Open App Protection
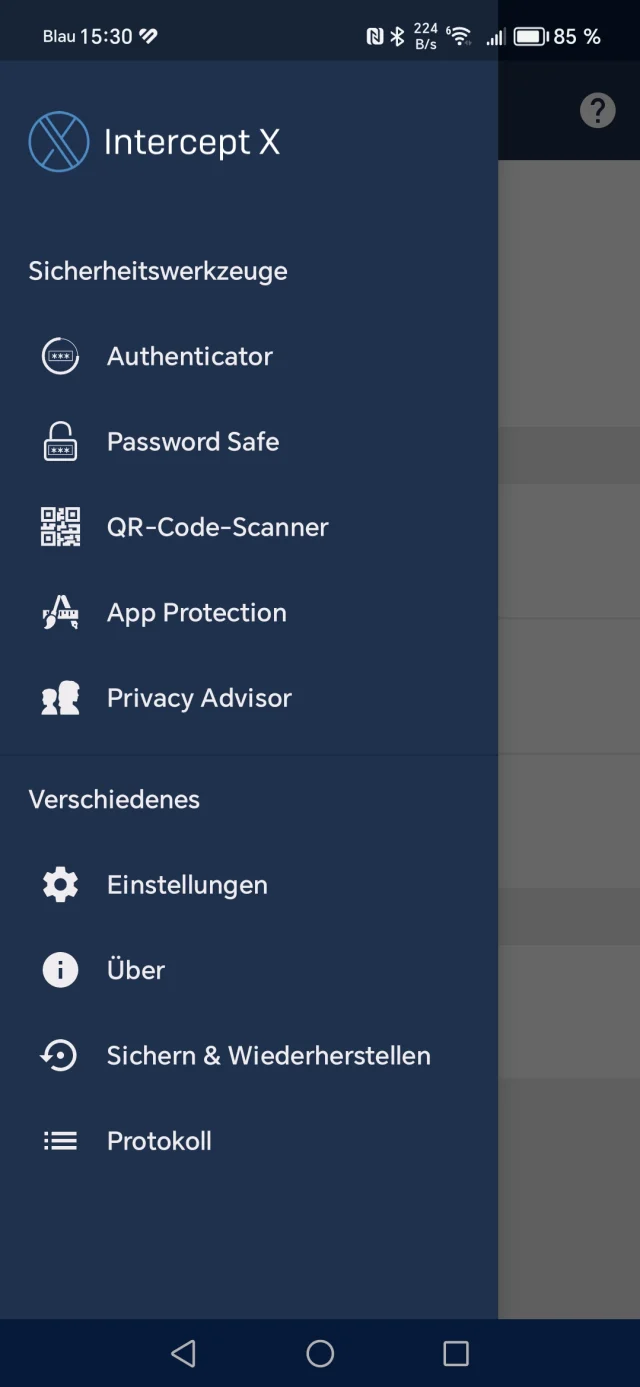The width and height of the screenshot is (640, 1387). tap(196, 613)
